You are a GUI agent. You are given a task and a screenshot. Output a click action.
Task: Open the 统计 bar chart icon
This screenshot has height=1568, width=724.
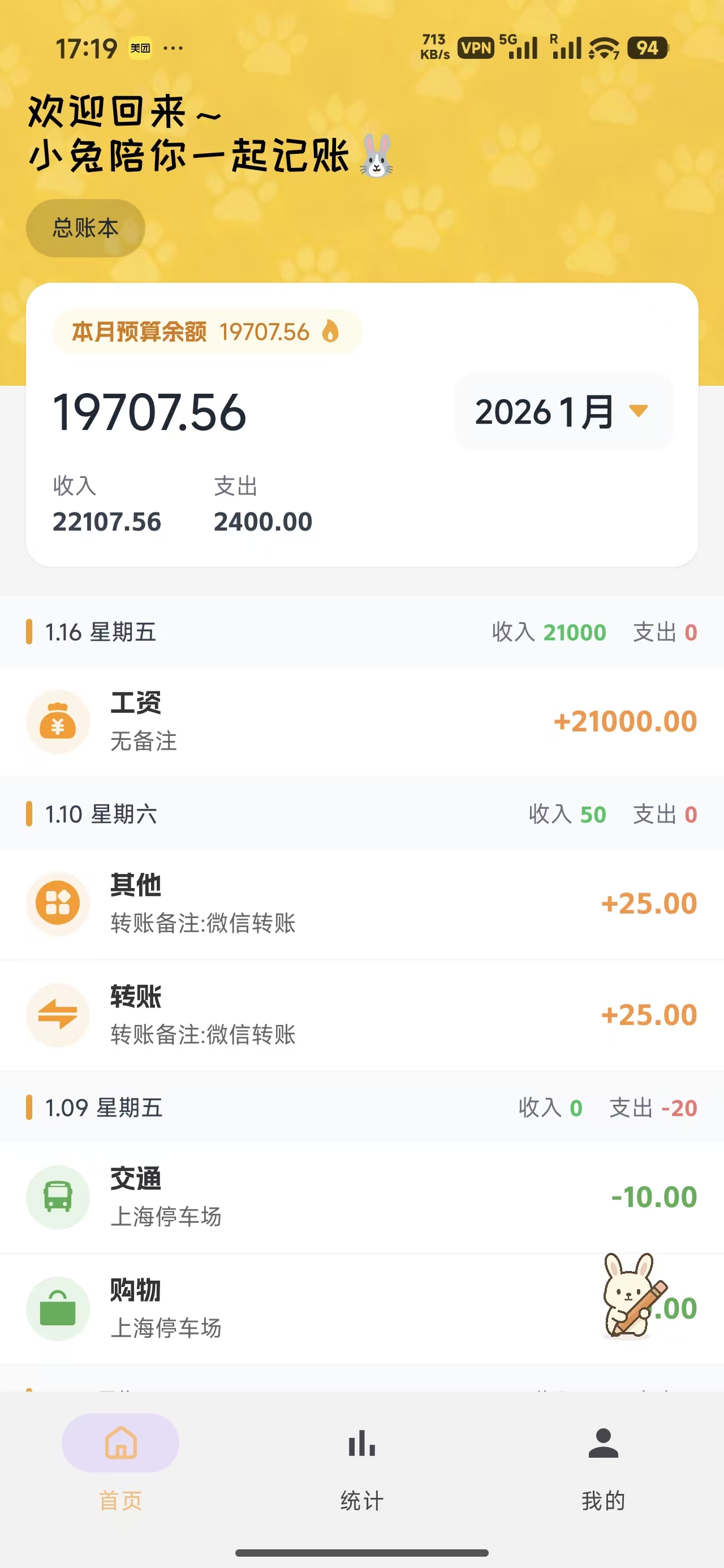[x=361, y=1443]
